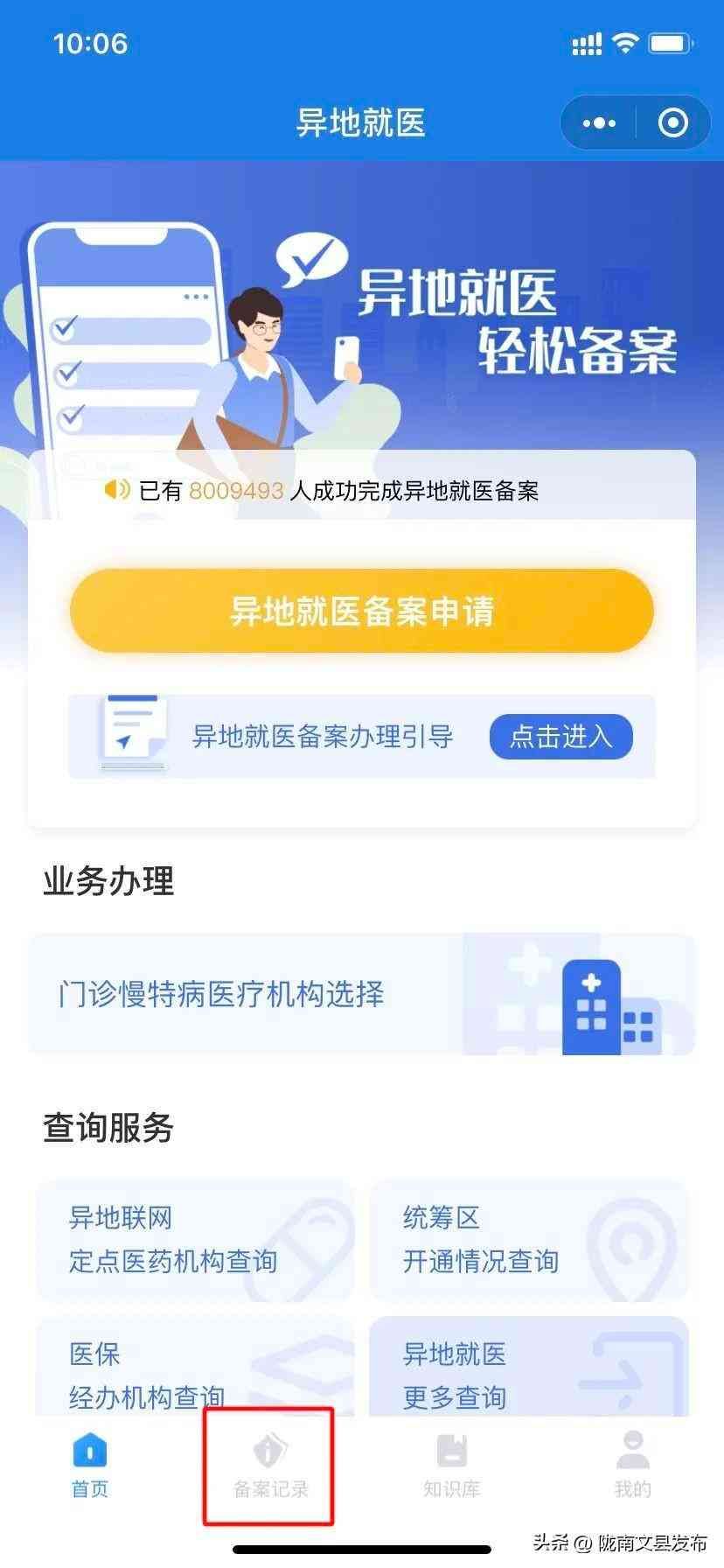The height and width of the screenshot is (1568, 724).
Task: Open the mini program more options menu
Action: pos(599,123)
